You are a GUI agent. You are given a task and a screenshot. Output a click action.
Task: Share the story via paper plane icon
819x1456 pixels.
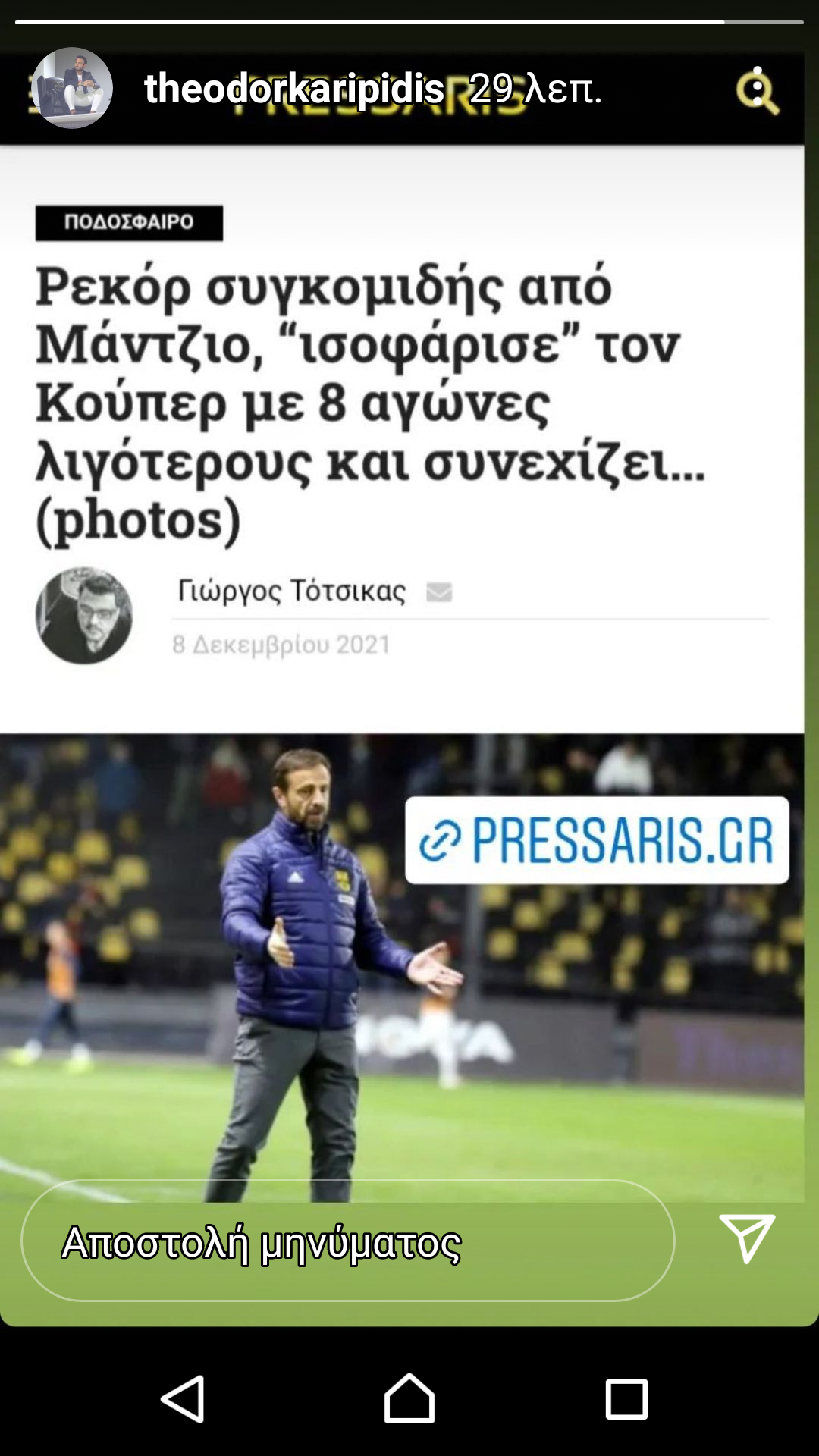(747, 1238)
